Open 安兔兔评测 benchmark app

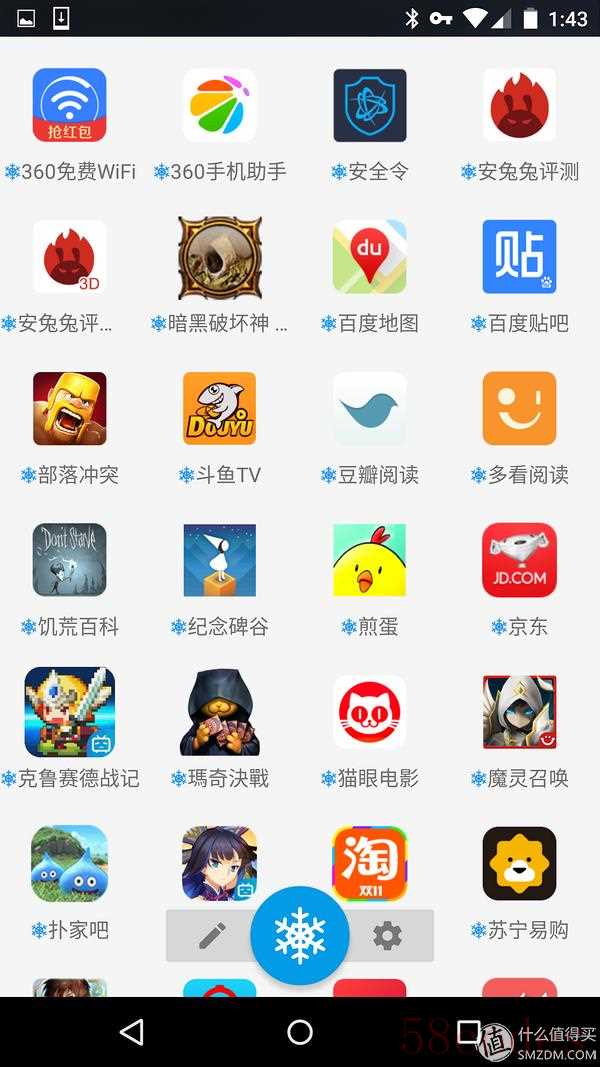point(519,106)
